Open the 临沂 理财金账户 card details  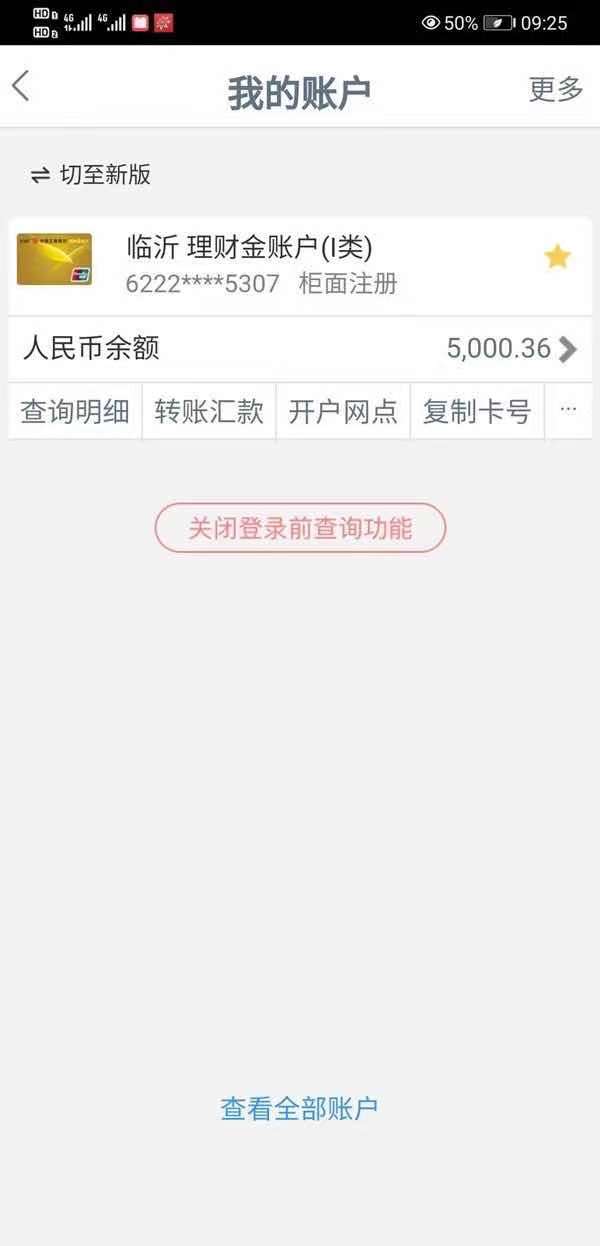(x=300, y=266)
